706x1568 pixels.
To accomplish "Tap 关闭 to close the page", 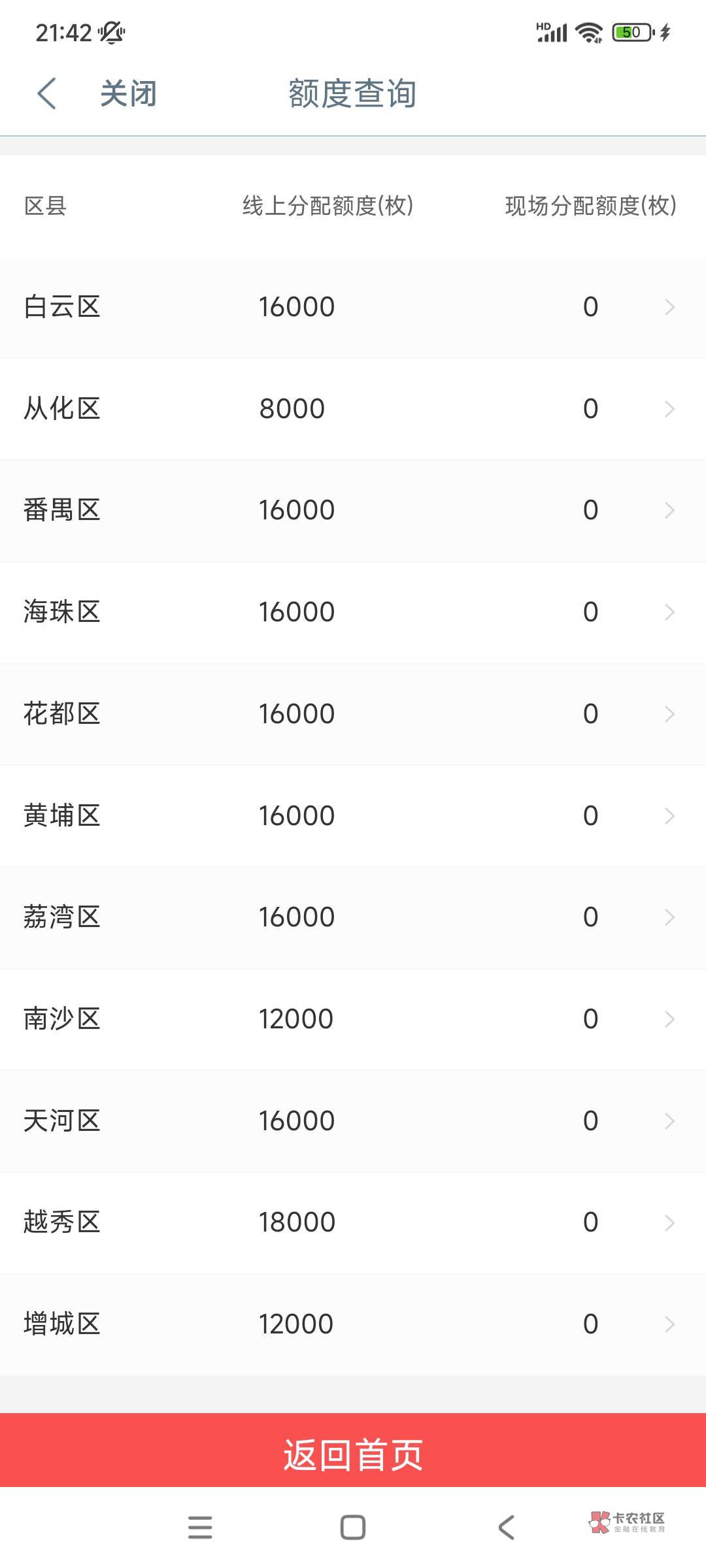I will coord(128,93).
